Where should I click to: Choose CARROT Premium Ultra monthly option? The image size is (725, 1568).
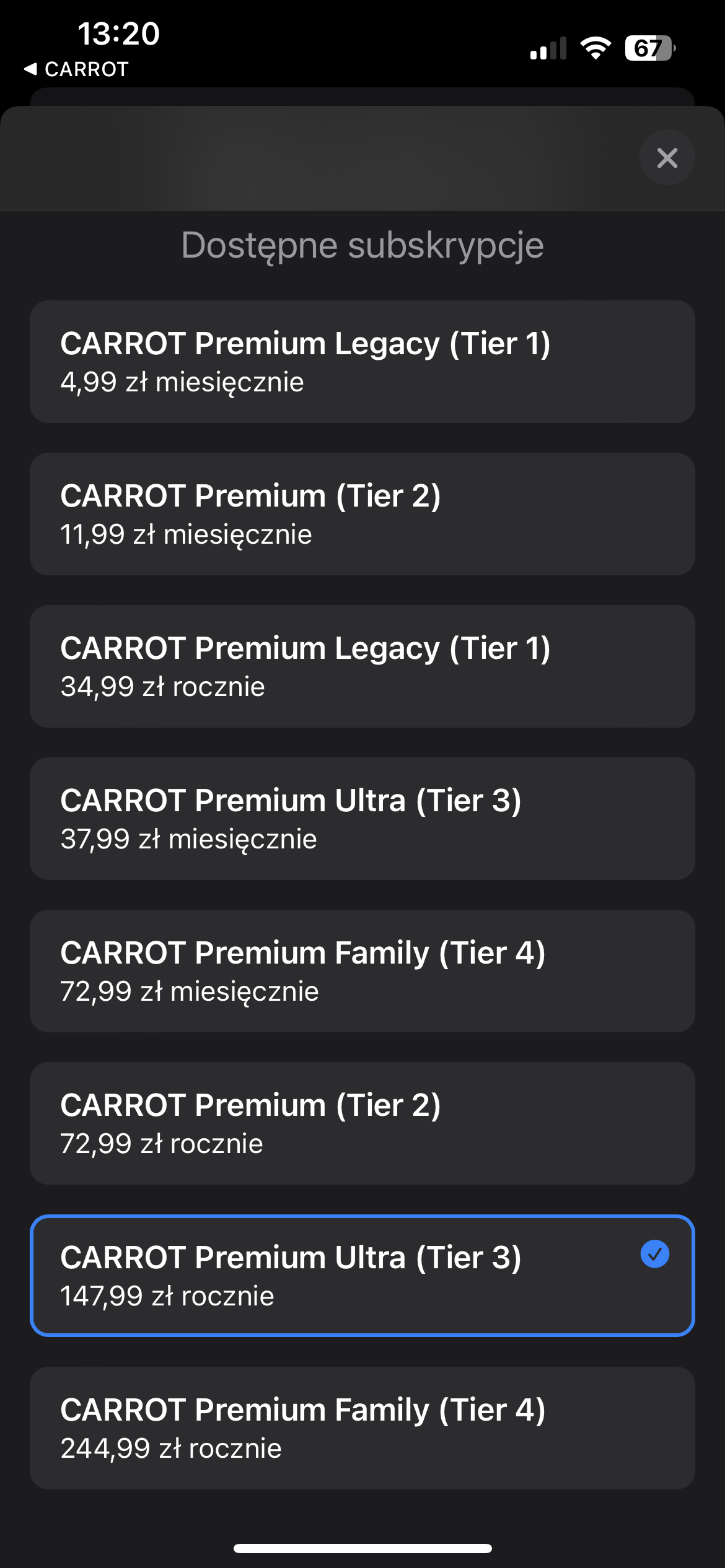(x=362, y=817)
